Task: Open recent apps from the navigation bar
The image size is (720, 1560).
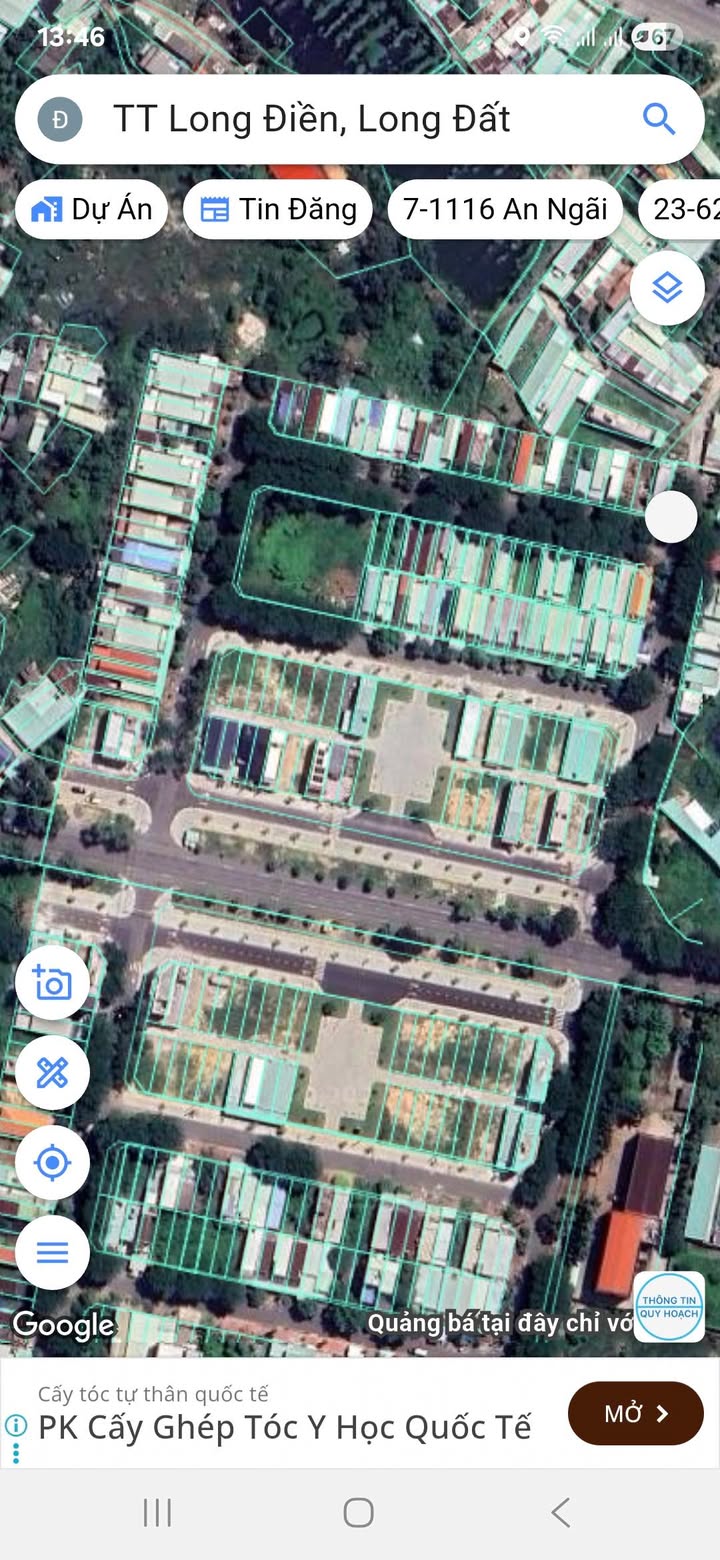Action: (157, 1512)
